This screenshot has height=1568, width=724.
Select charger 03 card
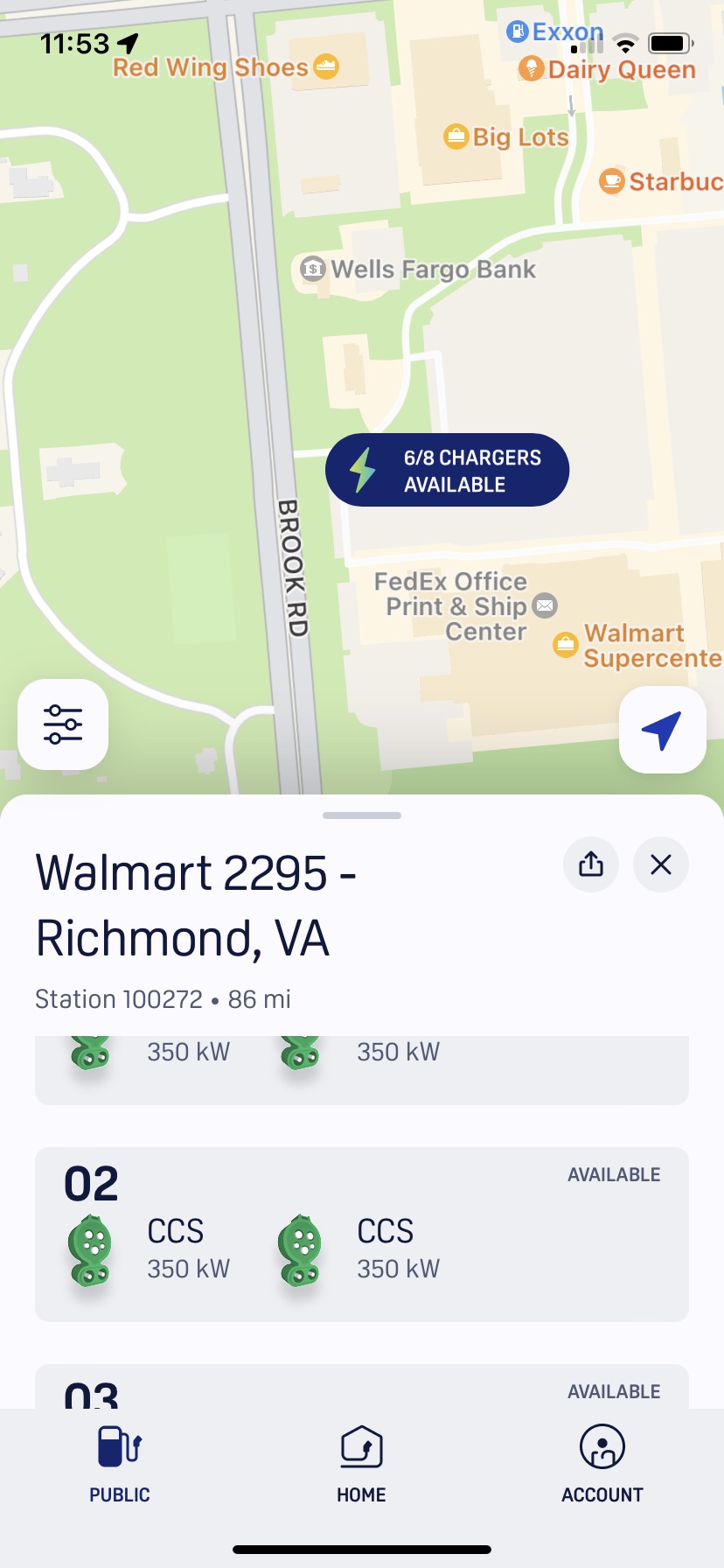click(x=361, y=1388)
